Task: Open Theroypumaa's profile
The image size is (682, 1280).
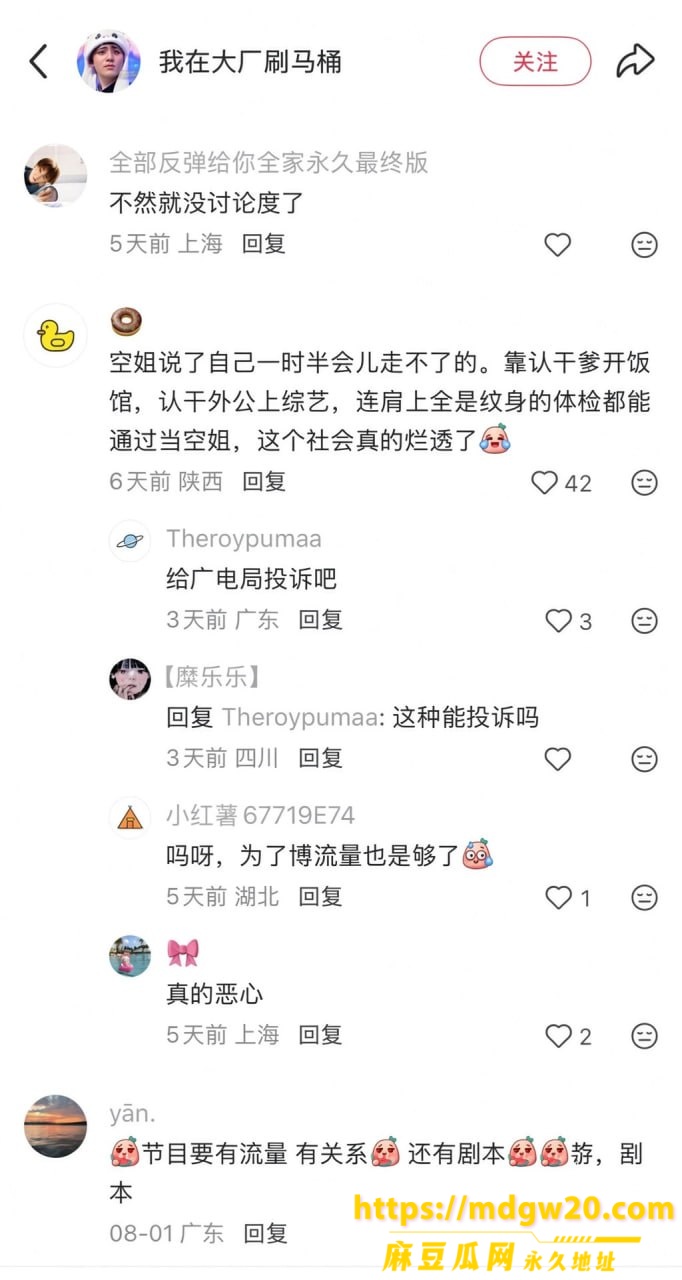Action: click(x=130, y=540)
